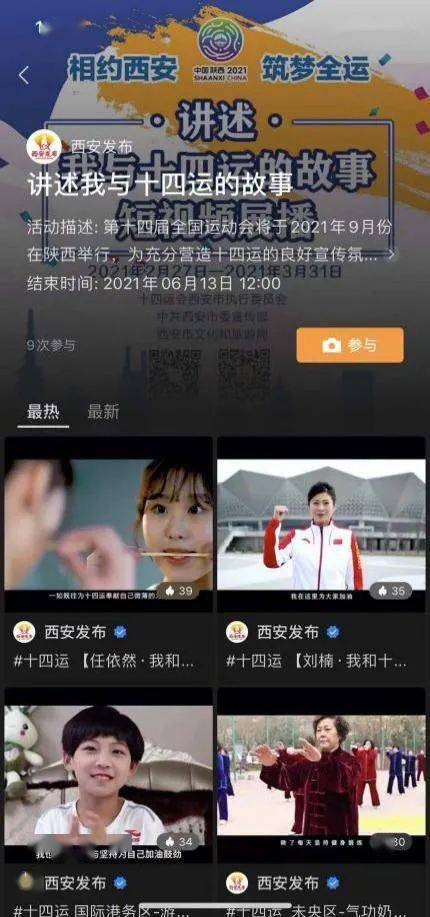Tap the orange 参与 button
This screenshot has width=430, height=917.
click(x=350, y=345)
